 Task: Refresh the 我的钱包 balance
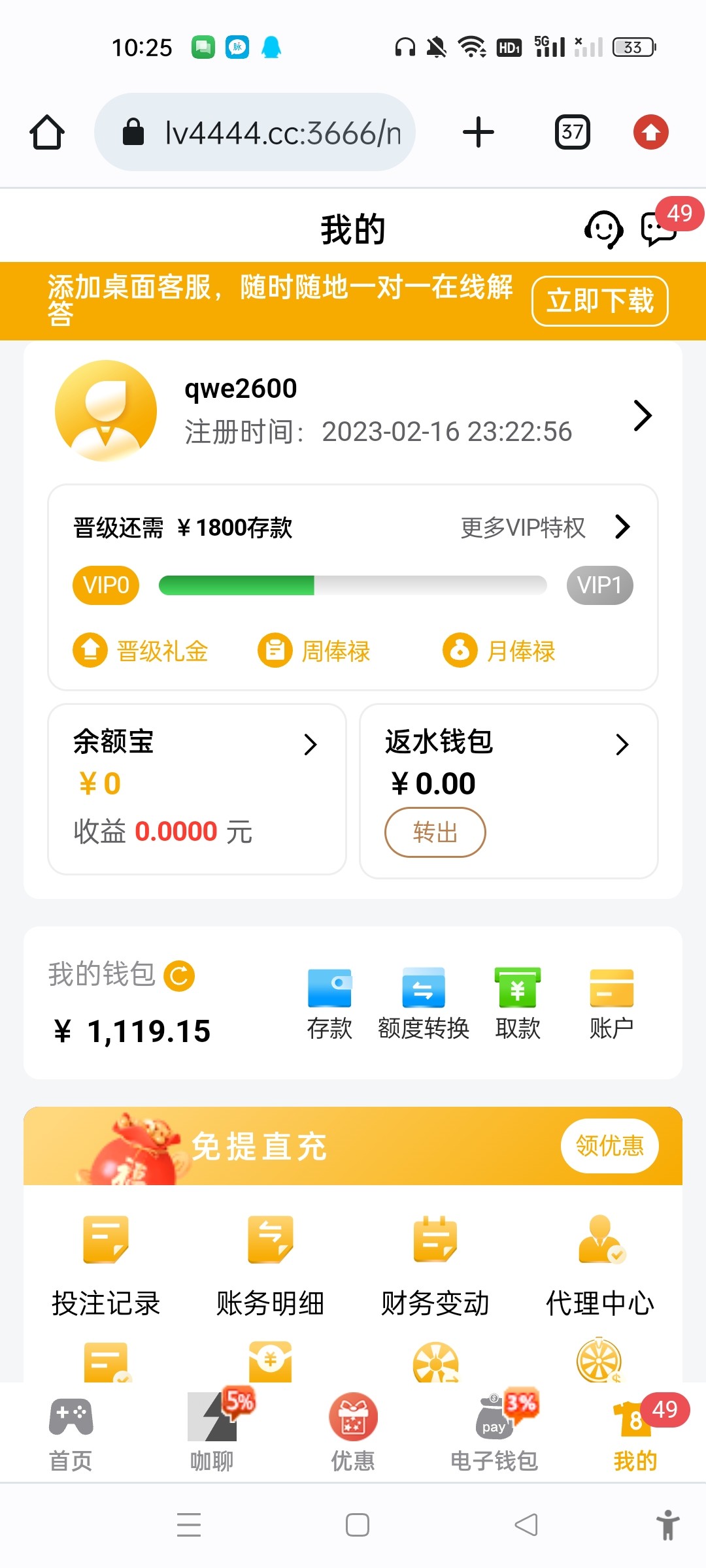[x=179, y=976]
